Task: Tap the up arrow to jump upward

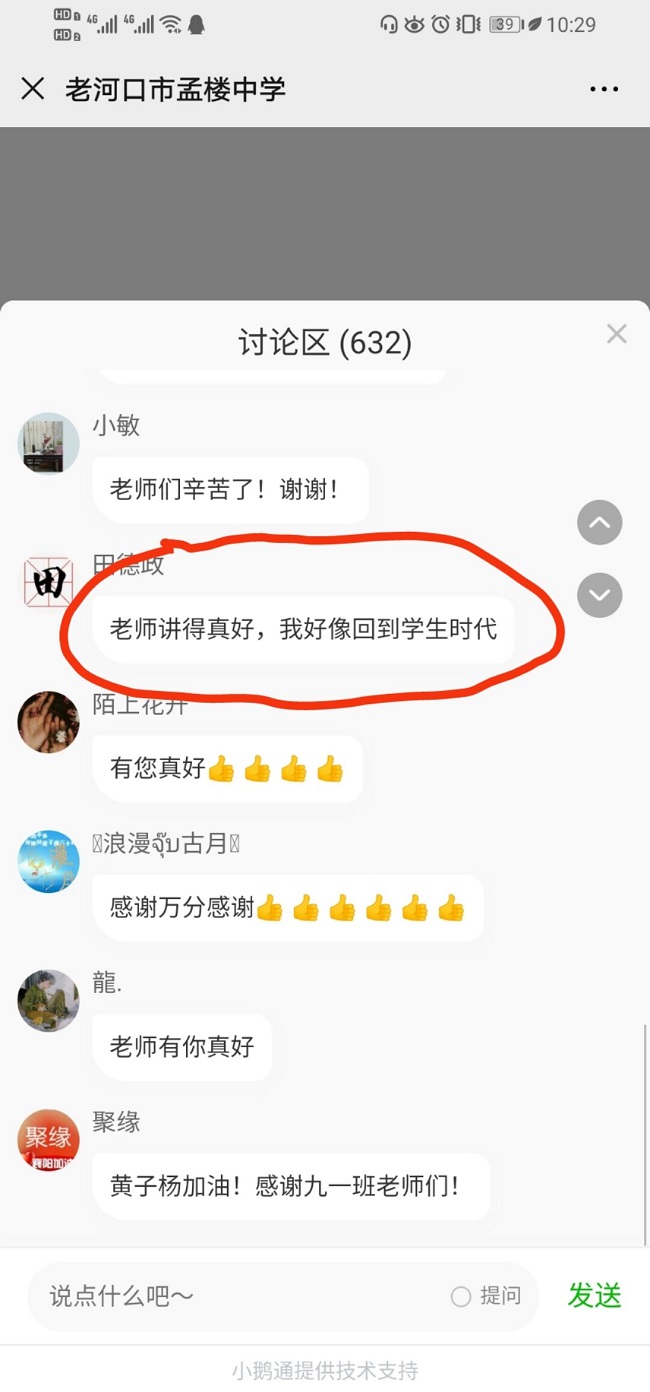Action: click(x=600, y=523)
